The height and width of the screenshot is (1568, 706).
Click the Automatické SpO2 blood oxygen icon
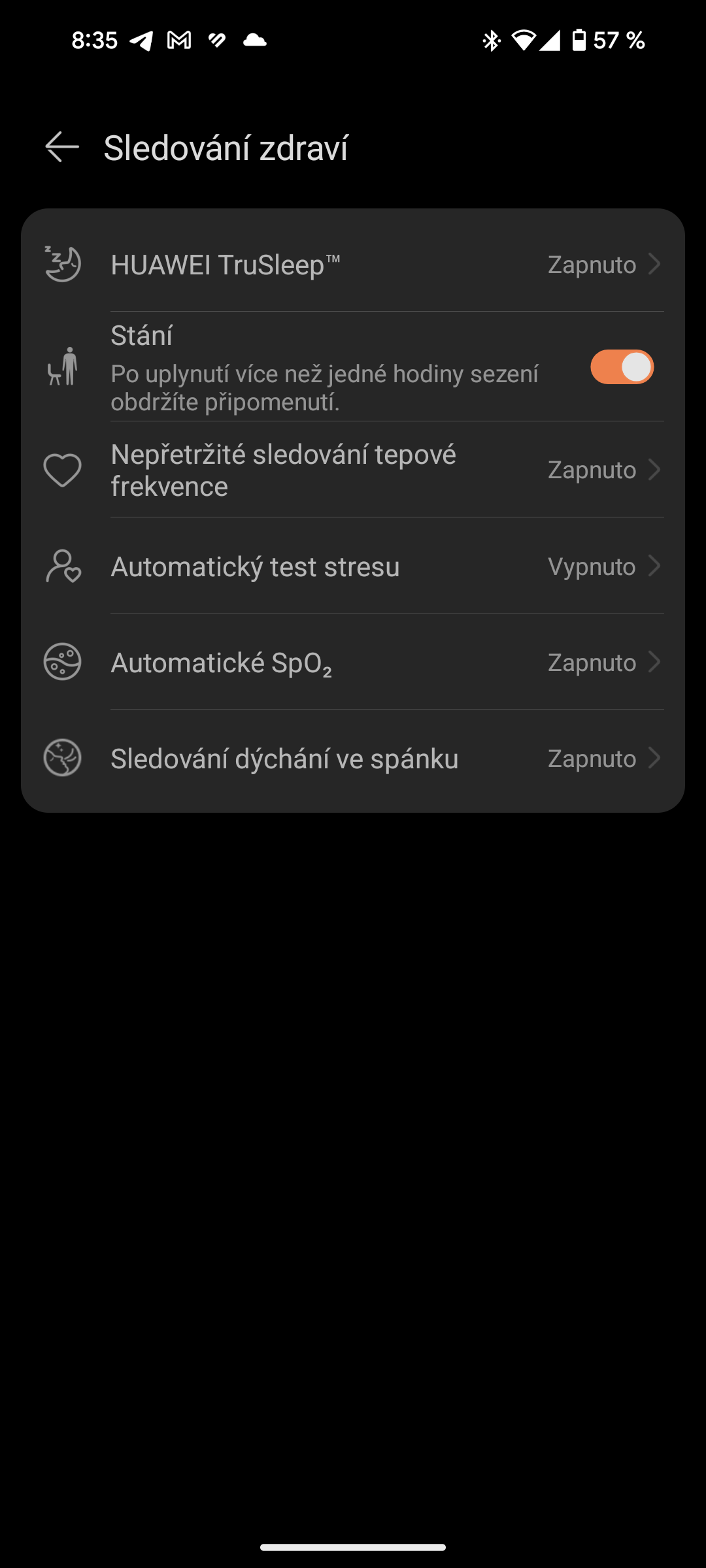[62, 662]
